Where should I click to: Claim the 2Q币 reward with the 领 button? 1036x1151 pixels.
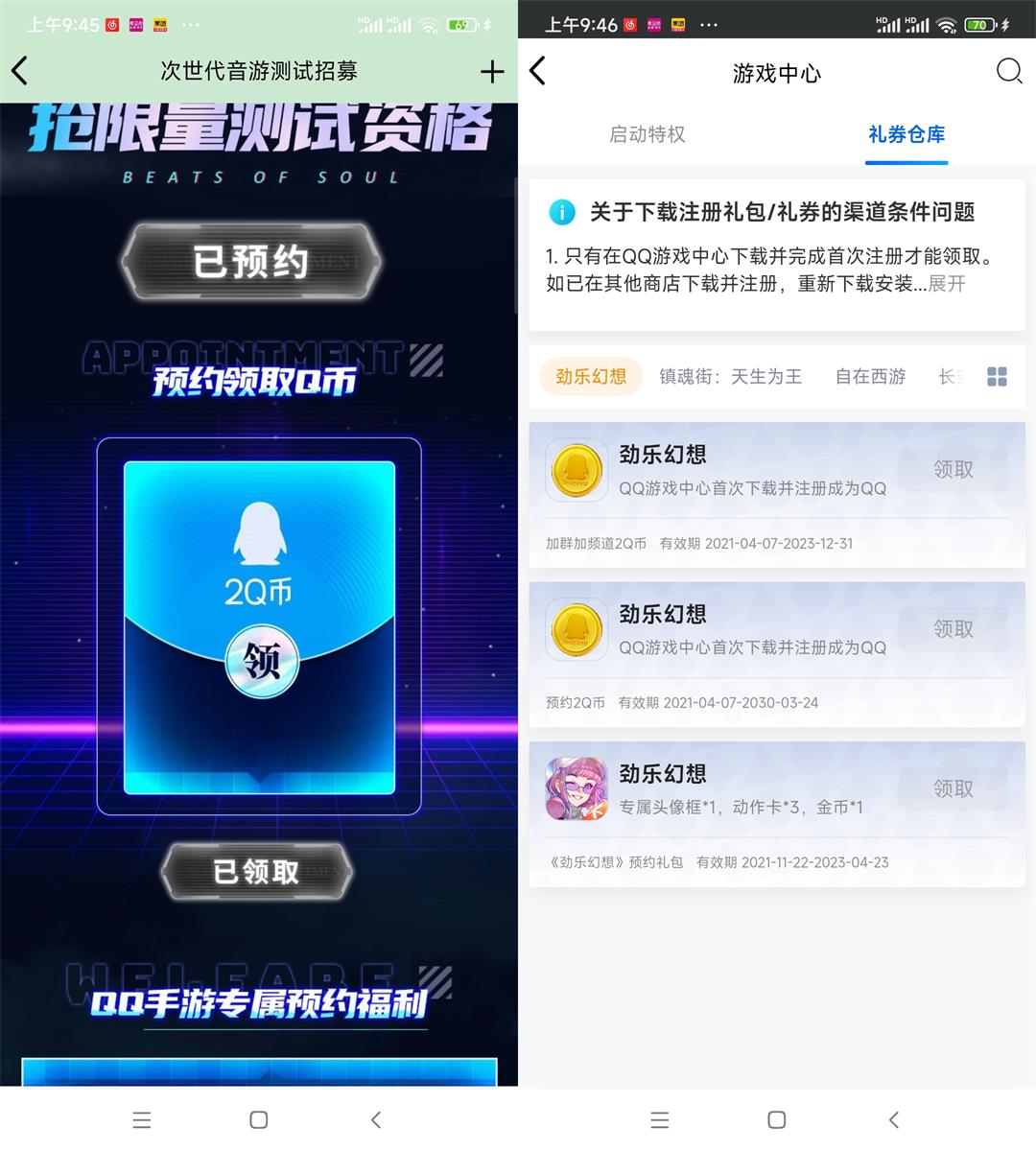click(x=262, y=661)
